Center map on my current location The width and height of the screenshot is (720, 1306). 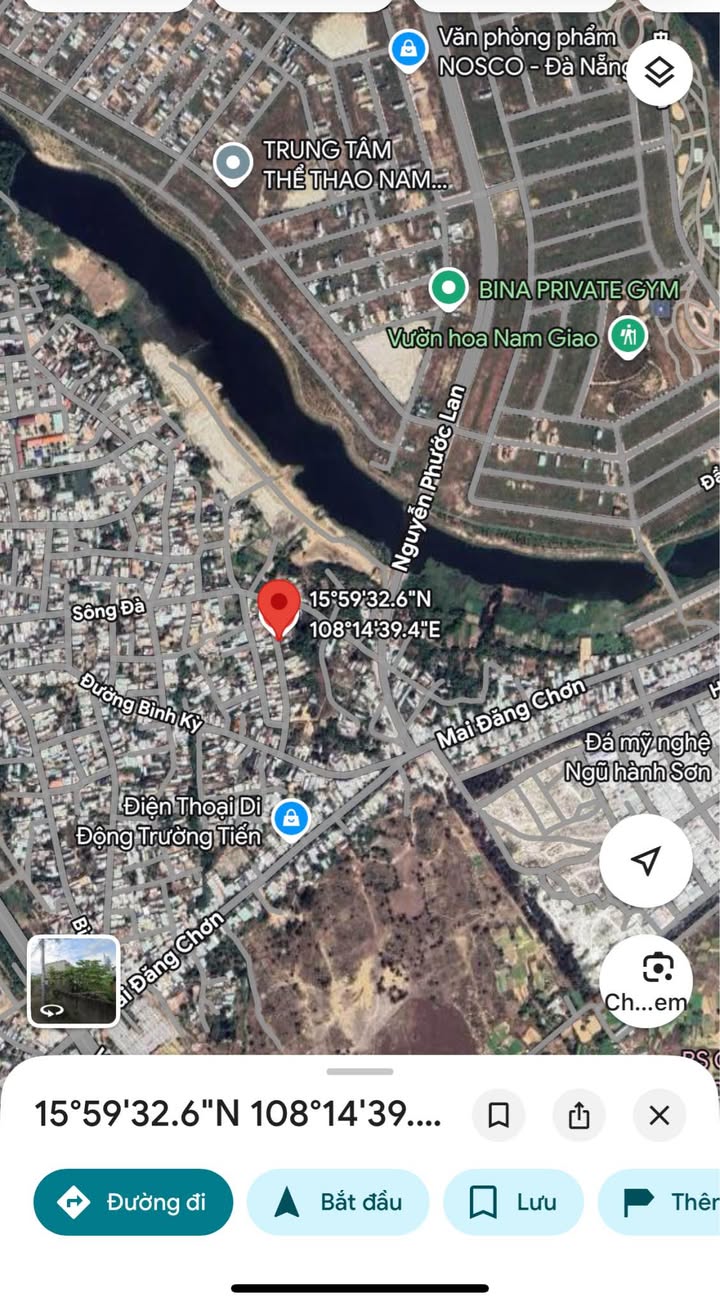[646, 861]
